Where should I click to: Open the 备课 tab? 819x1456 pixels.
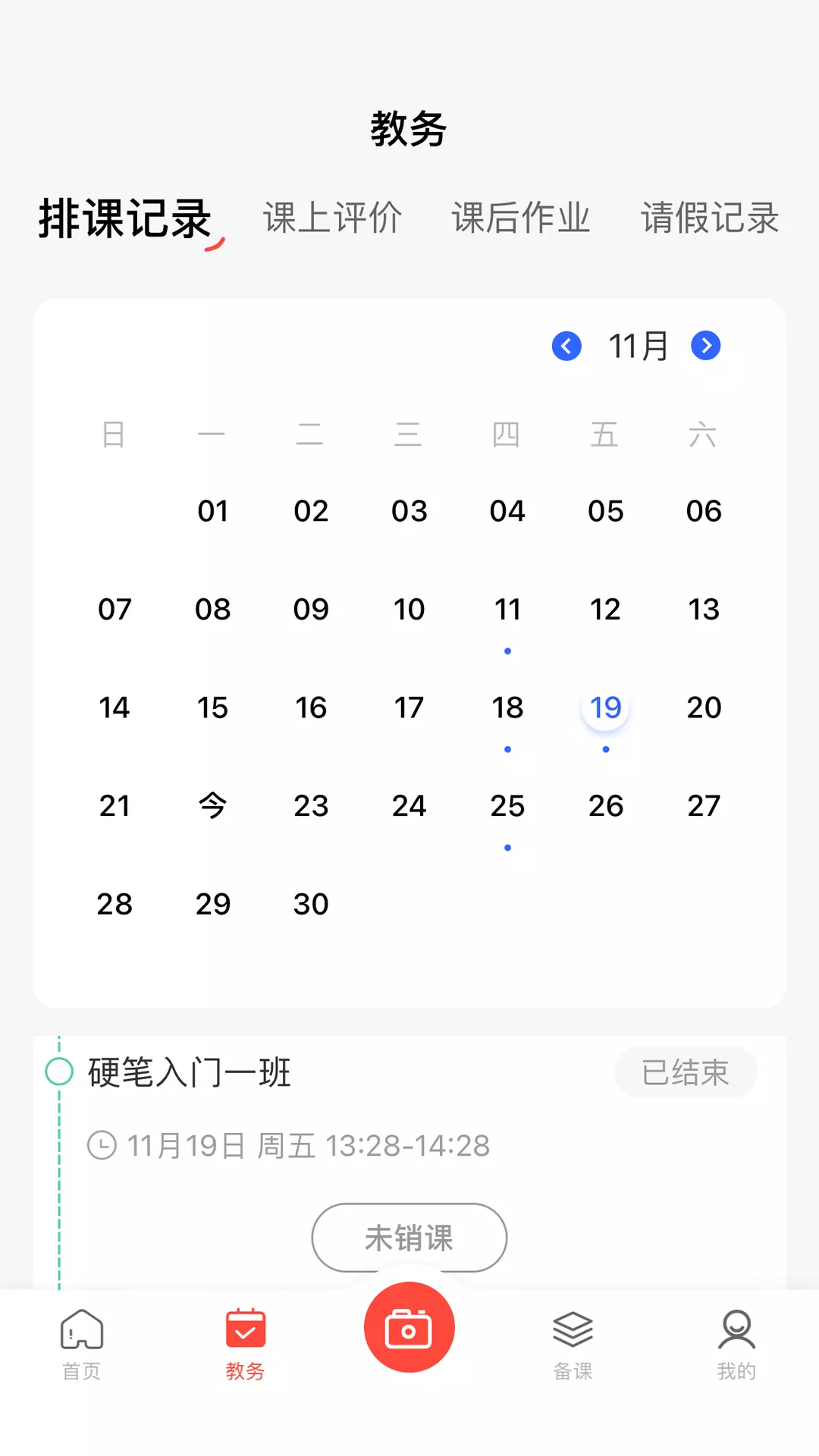[573, 1345]
